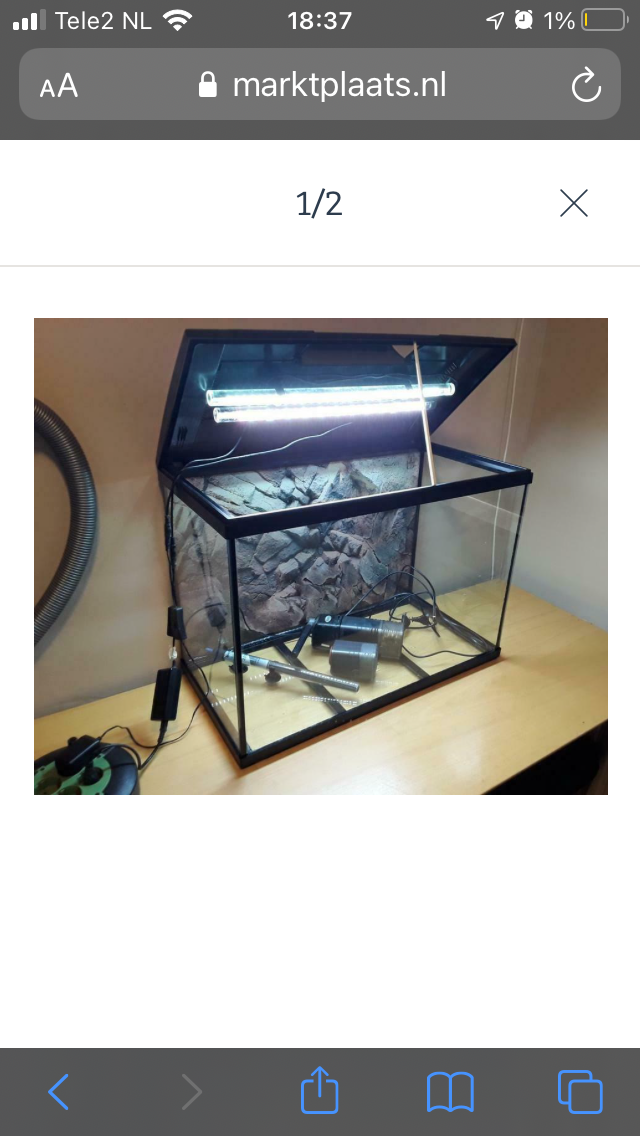640x1136 pixels.
Task: Tap the marktplaats.nl address bar
Action: tap(320, 85)
